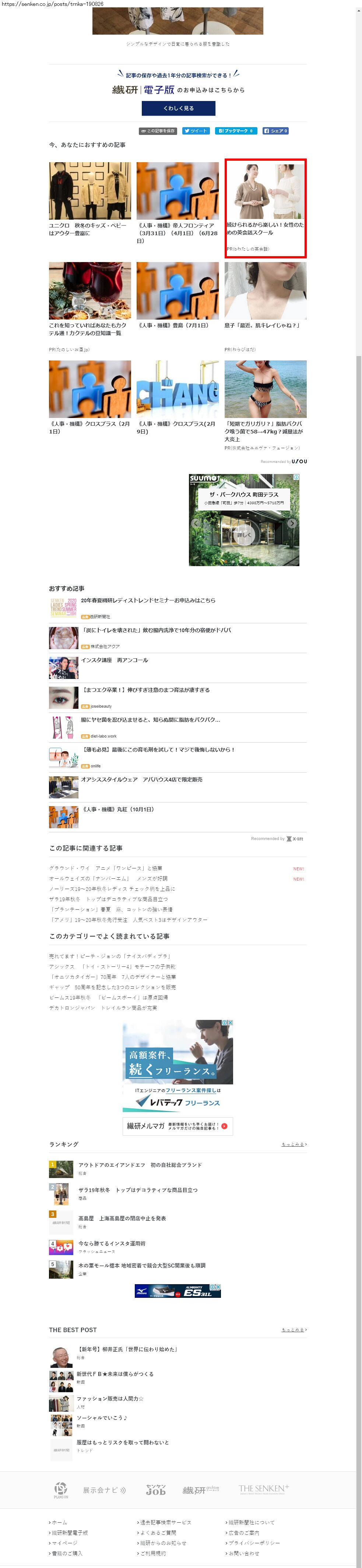This screenshot has height=1568, width=362.
Task: Open the 展示会ナビ footer logo link
Action: pos(104,1490)
